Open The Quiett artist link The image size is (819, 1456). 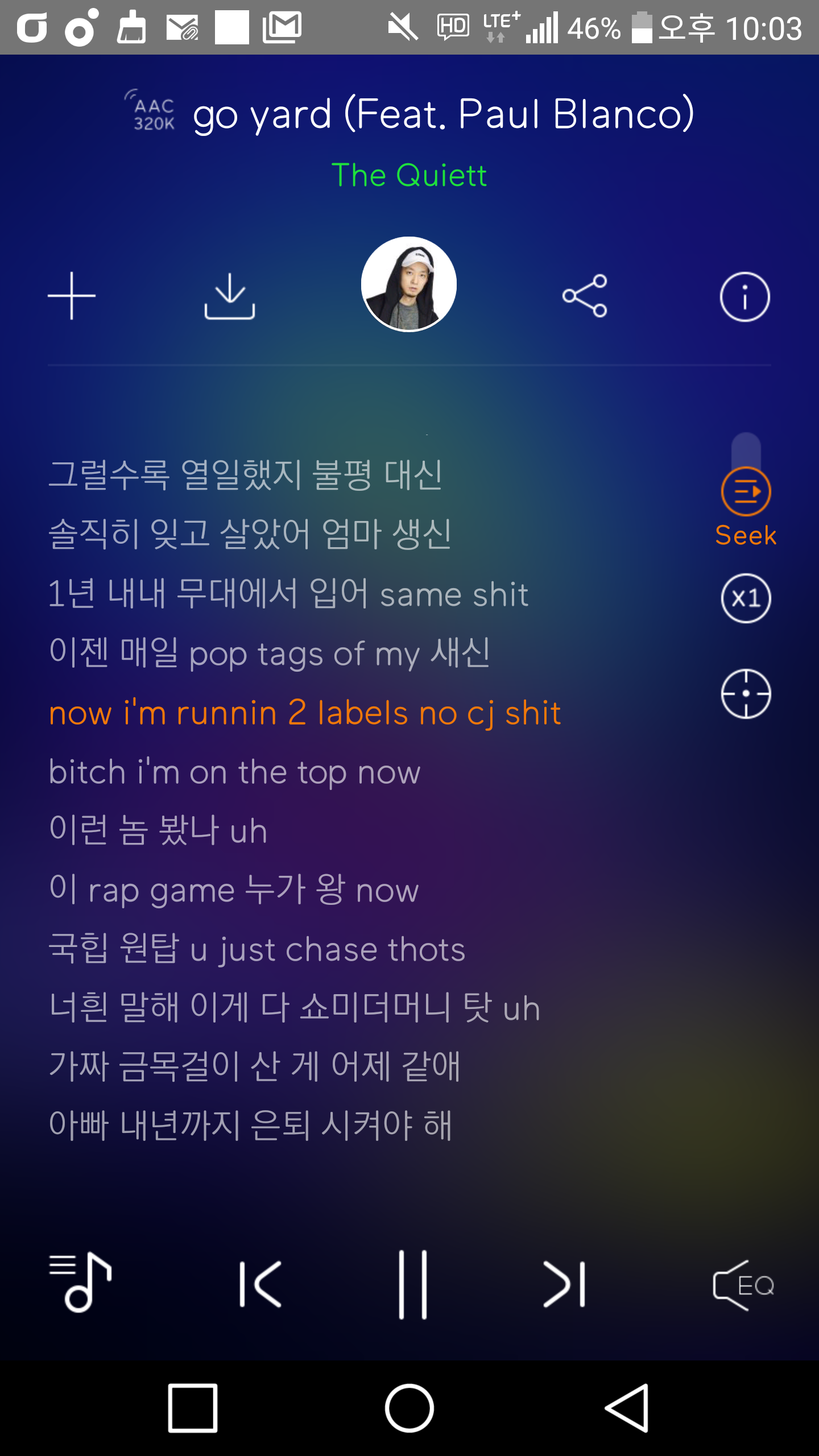(x=409, y=175)
